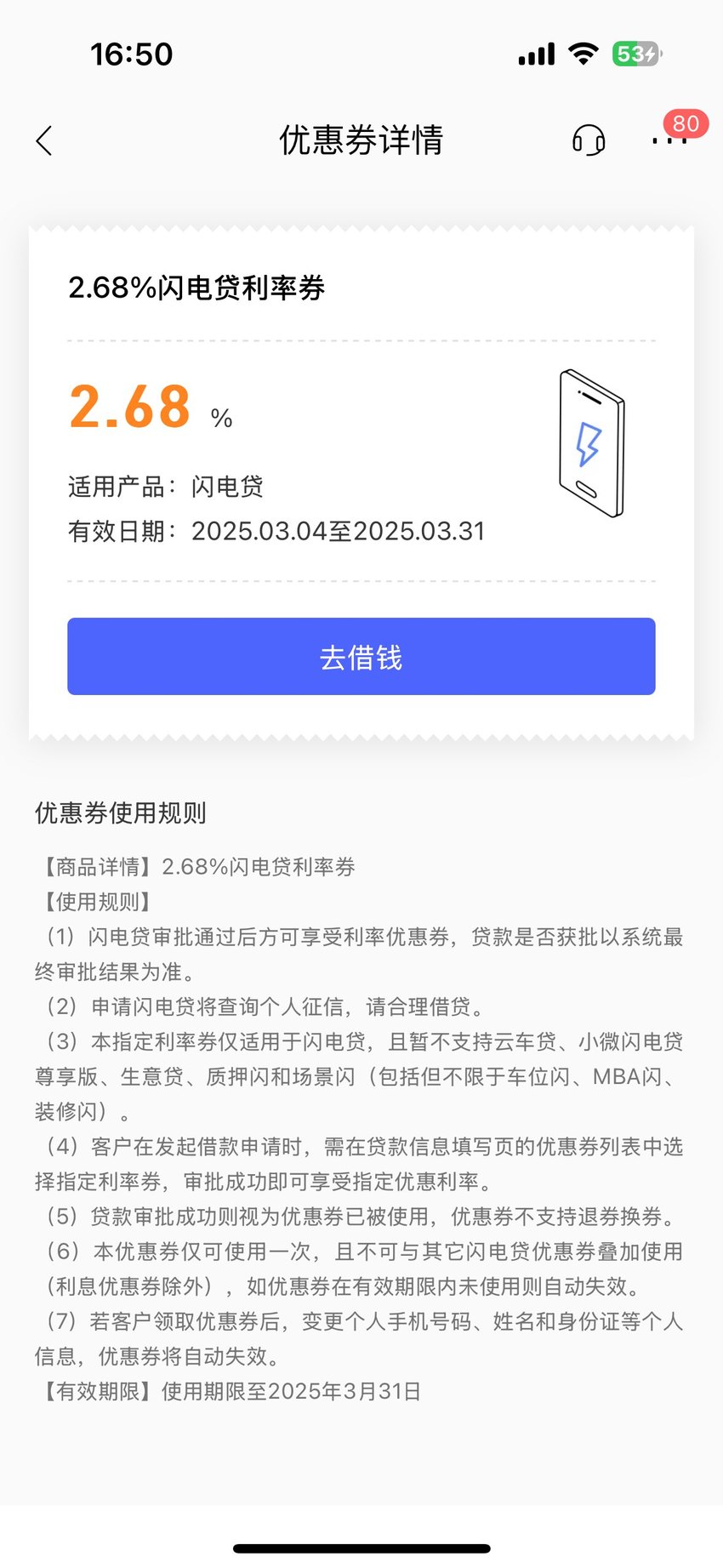Tap the 去借钱 button
The image size is (723, 1568).
[x=361, y=657]
